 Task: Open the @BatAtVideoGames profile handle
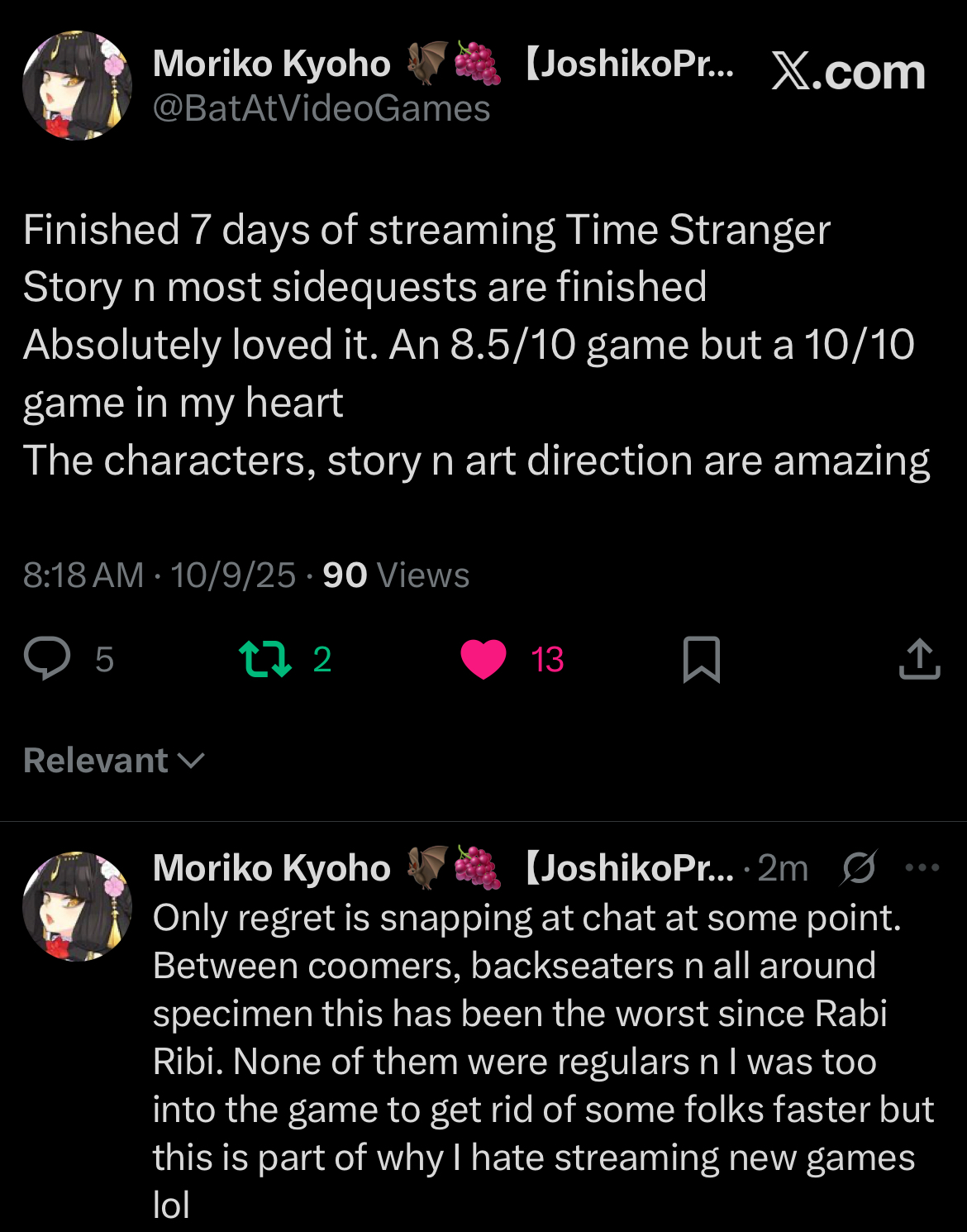click(322, 108)
